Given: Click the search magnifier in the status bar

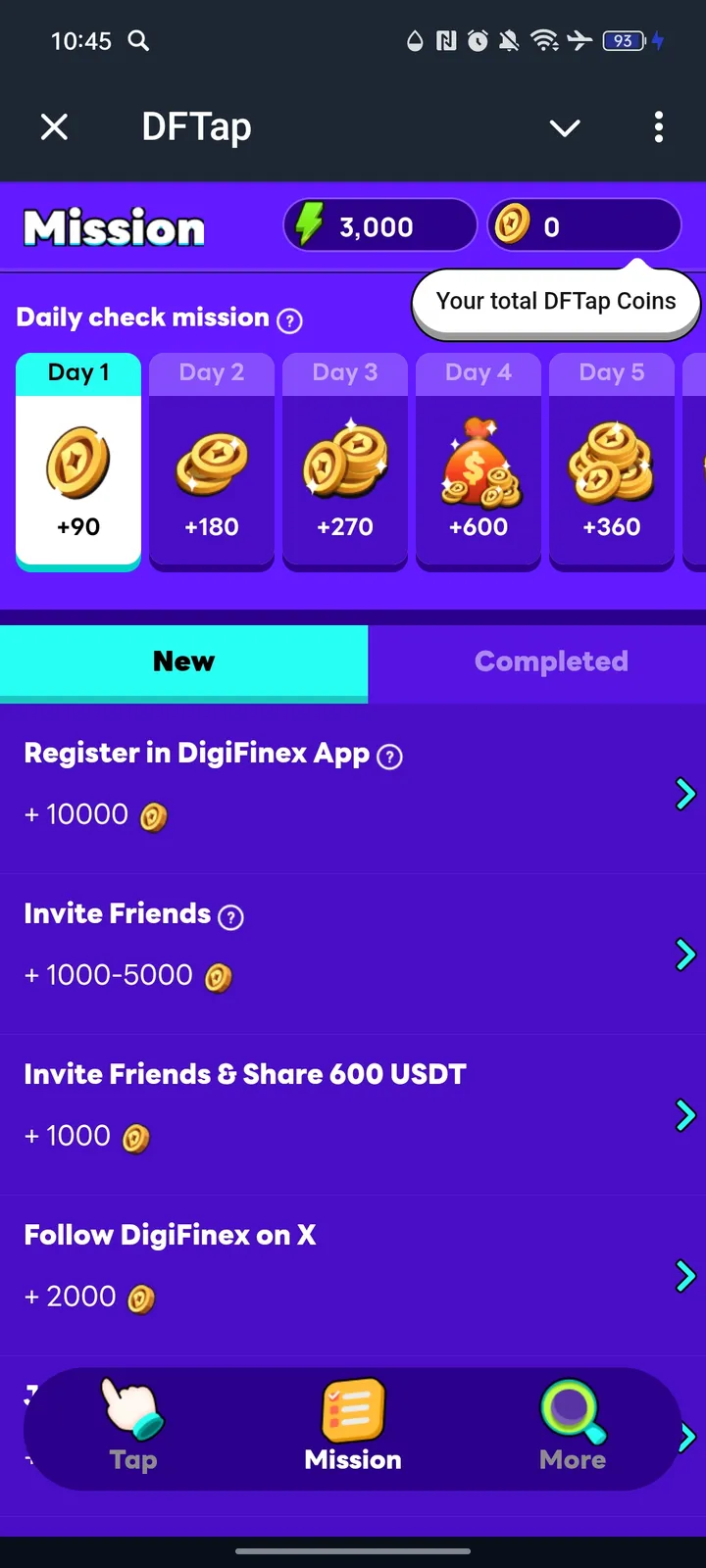Looking at the screenshot, I should 138,41.
